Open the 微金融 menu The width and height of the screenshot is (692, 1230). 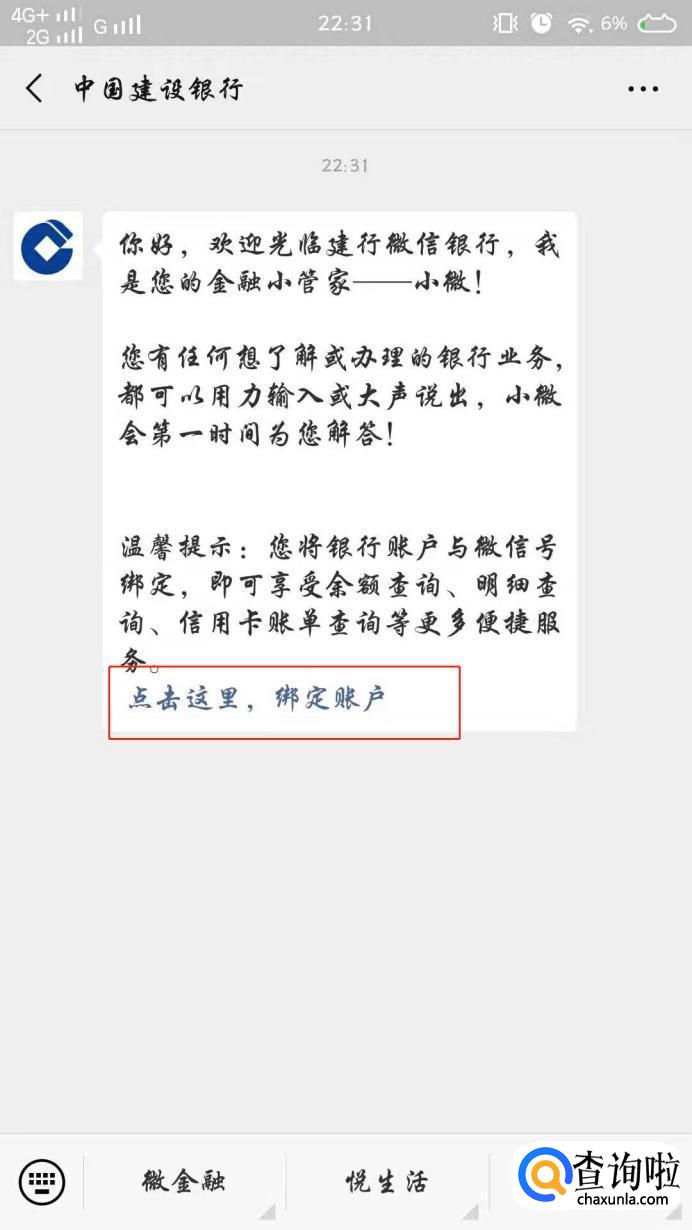184,1182
